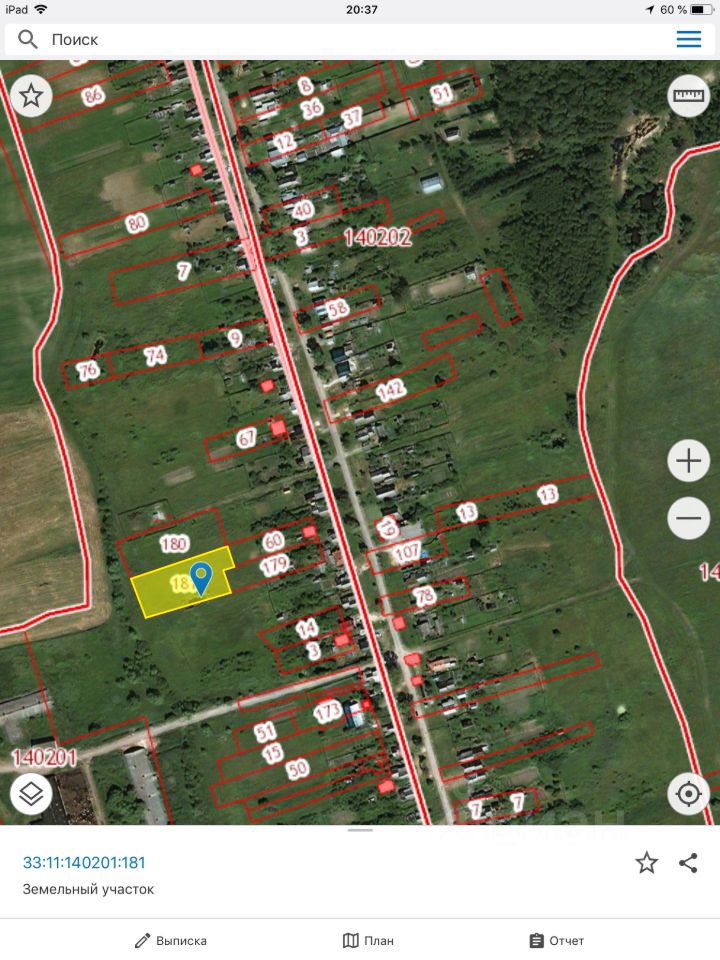Zoom out with the minus button
This screenshot has width=720, height=960.
click(x=688, y=518)
